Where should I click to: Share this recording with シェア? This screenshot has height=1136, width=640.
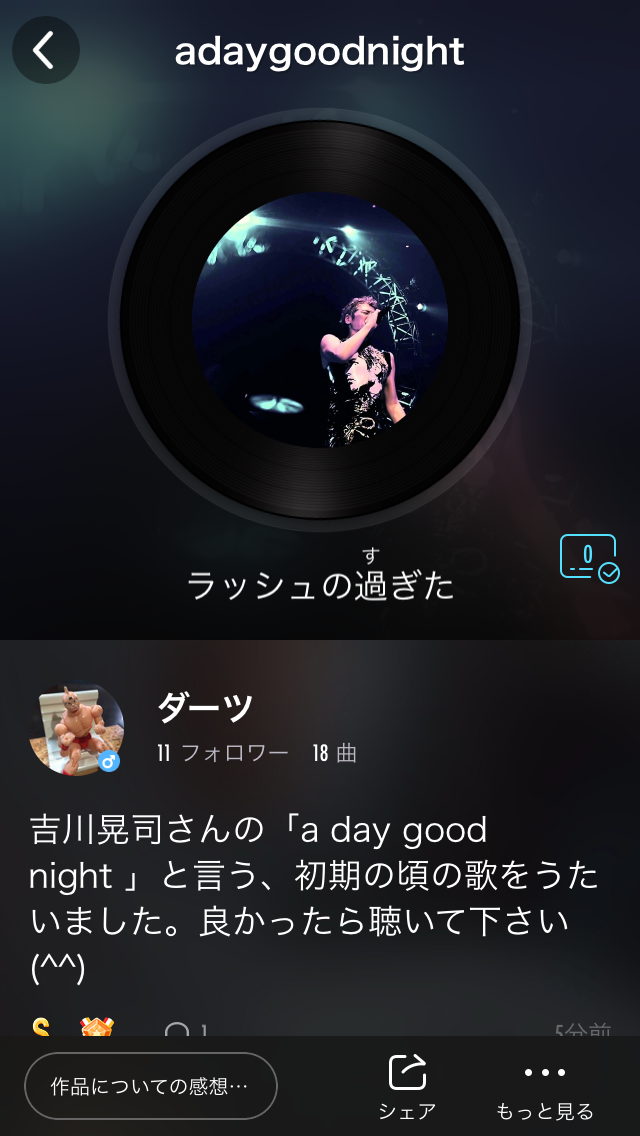[407, 1085]
